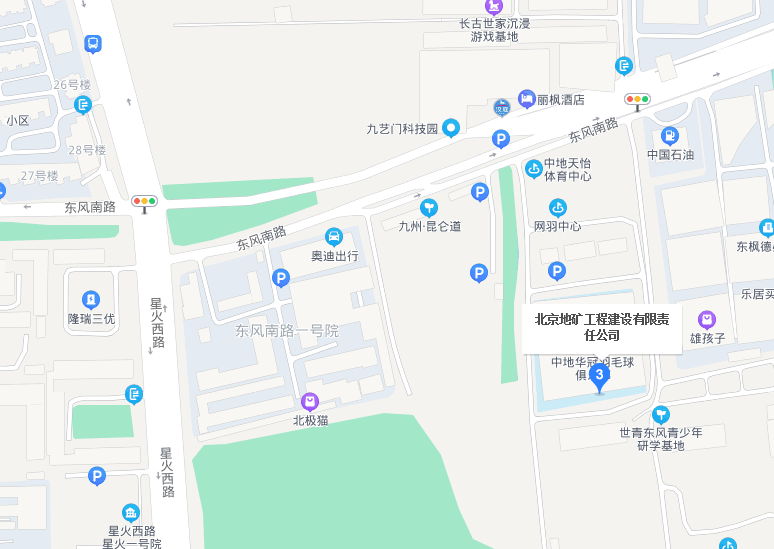Tap the numbered marker 3 on the map
The width and height of the screenshot is (774, 549).
599,377
